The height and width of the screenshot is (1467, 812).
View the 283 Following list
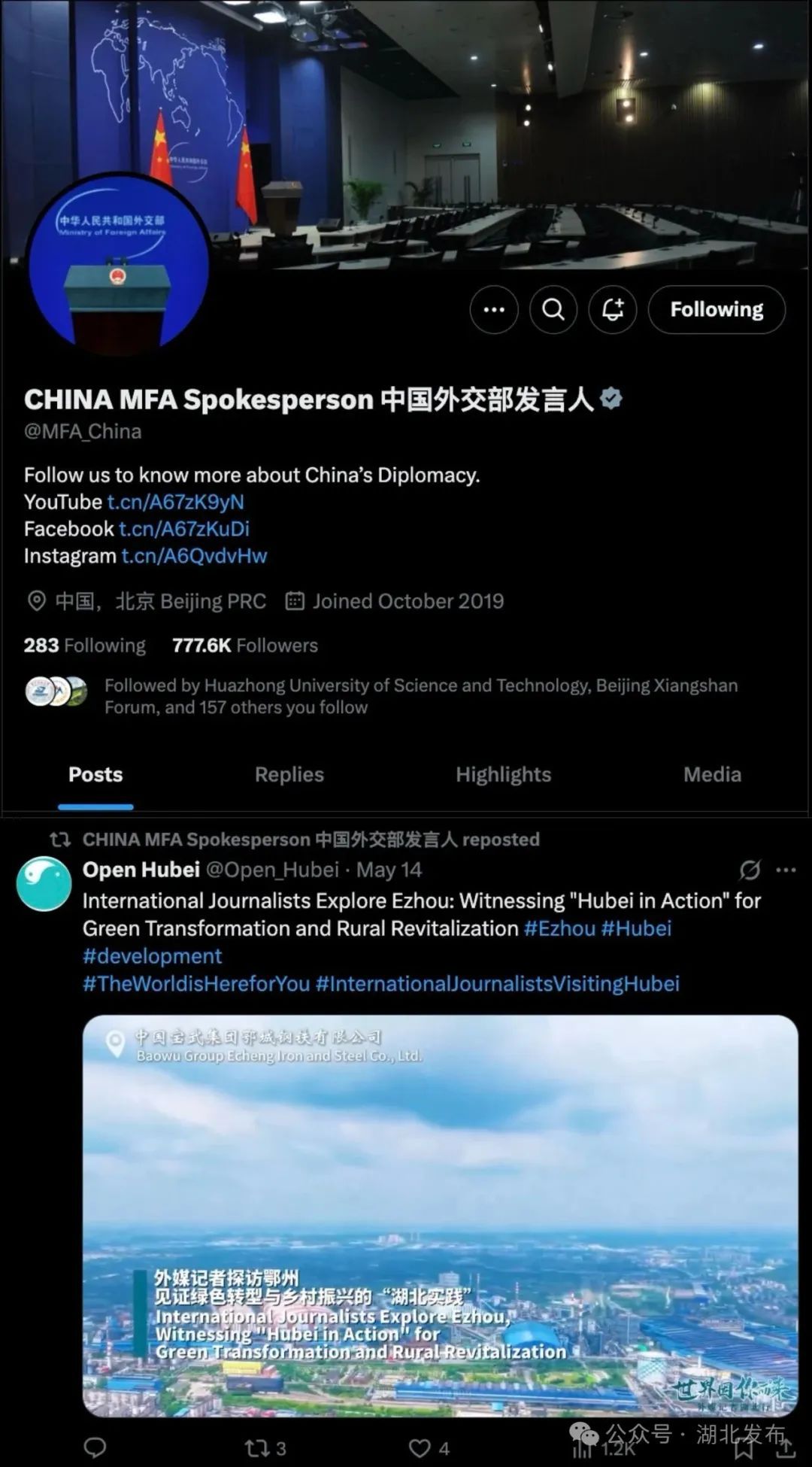(x=84, y=645)
